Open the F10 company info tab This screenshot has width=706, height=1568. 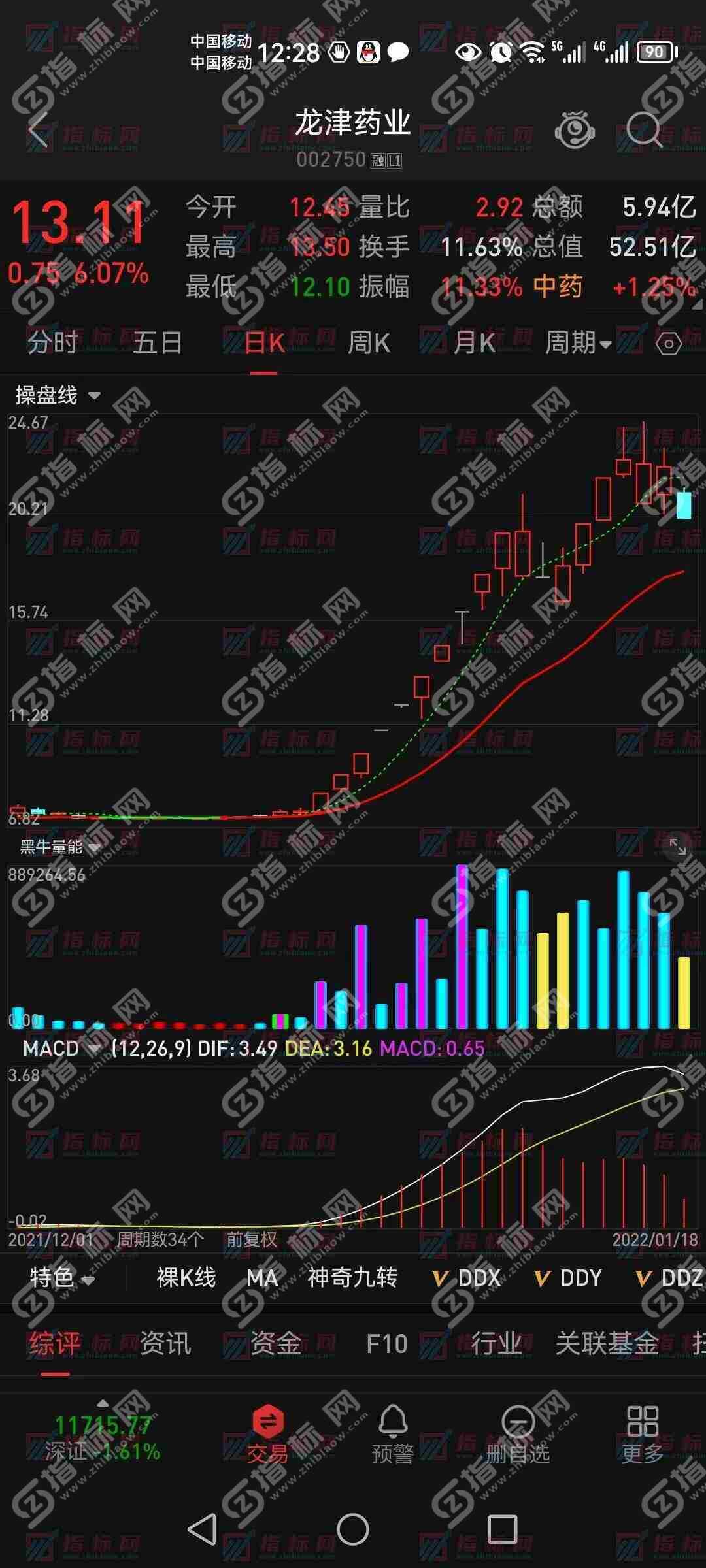pos(386,1344)
